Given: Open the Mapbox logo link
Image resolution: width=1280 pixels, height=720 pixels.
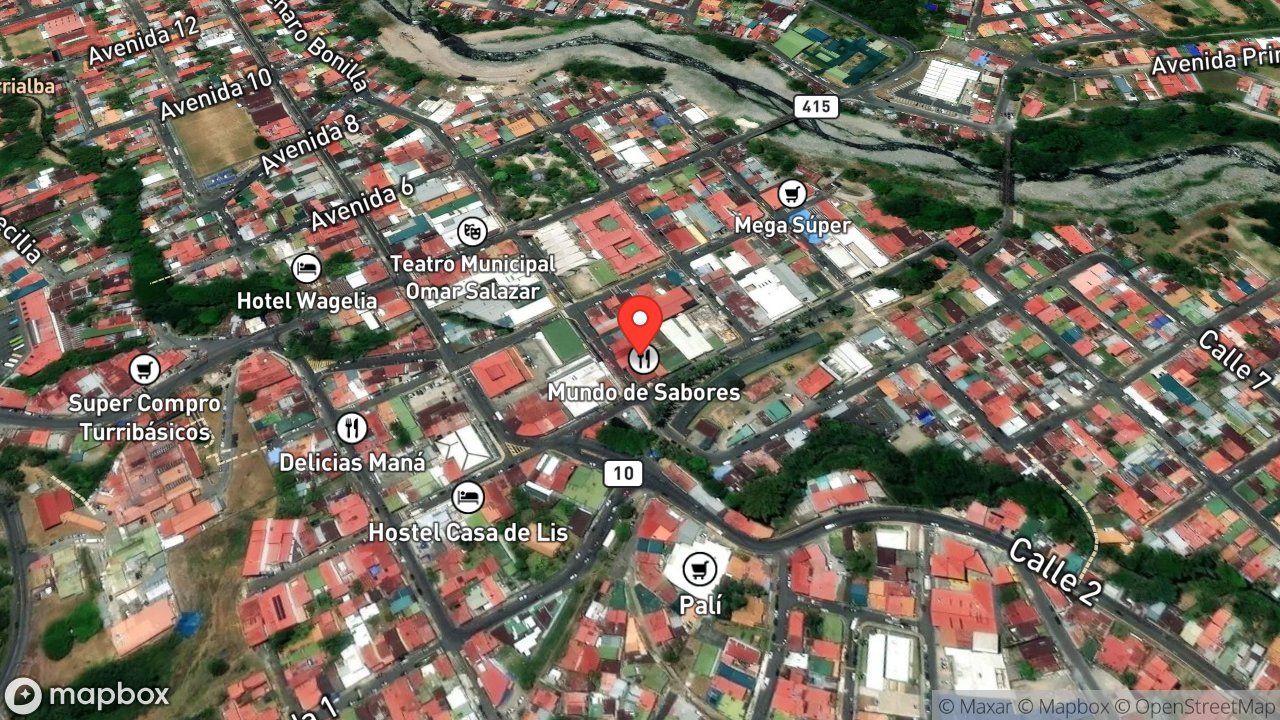Looking at the screenshot, I should coord(87,695).
